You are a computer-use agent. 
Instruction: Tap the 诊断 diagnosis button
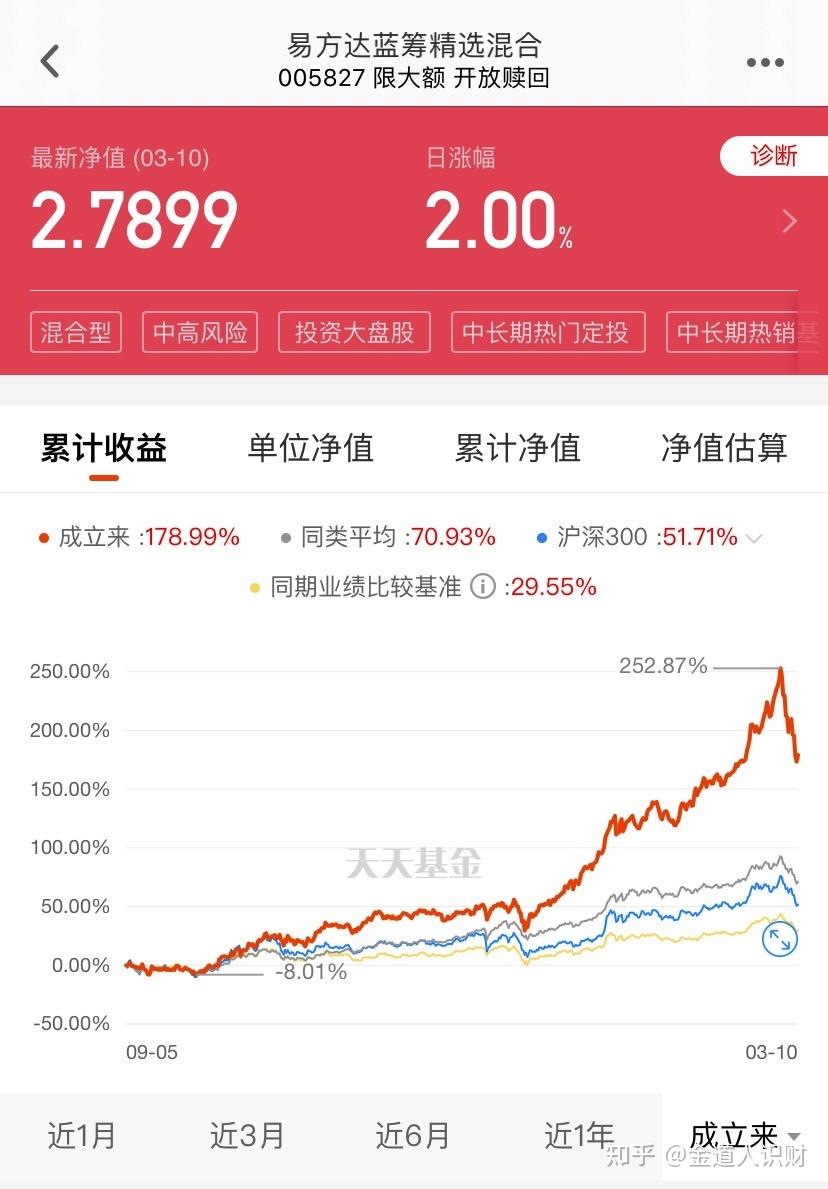(x=773, y=156)
